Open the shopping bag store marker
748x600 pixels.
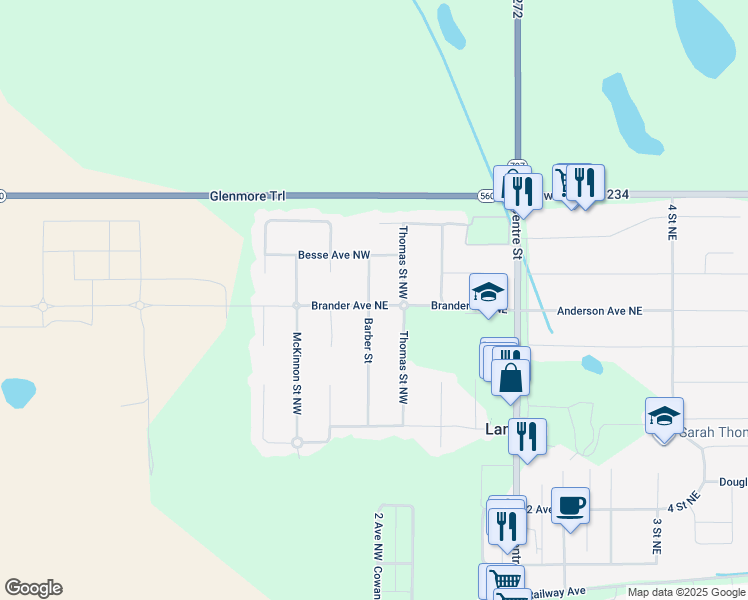tap(510, 379)
